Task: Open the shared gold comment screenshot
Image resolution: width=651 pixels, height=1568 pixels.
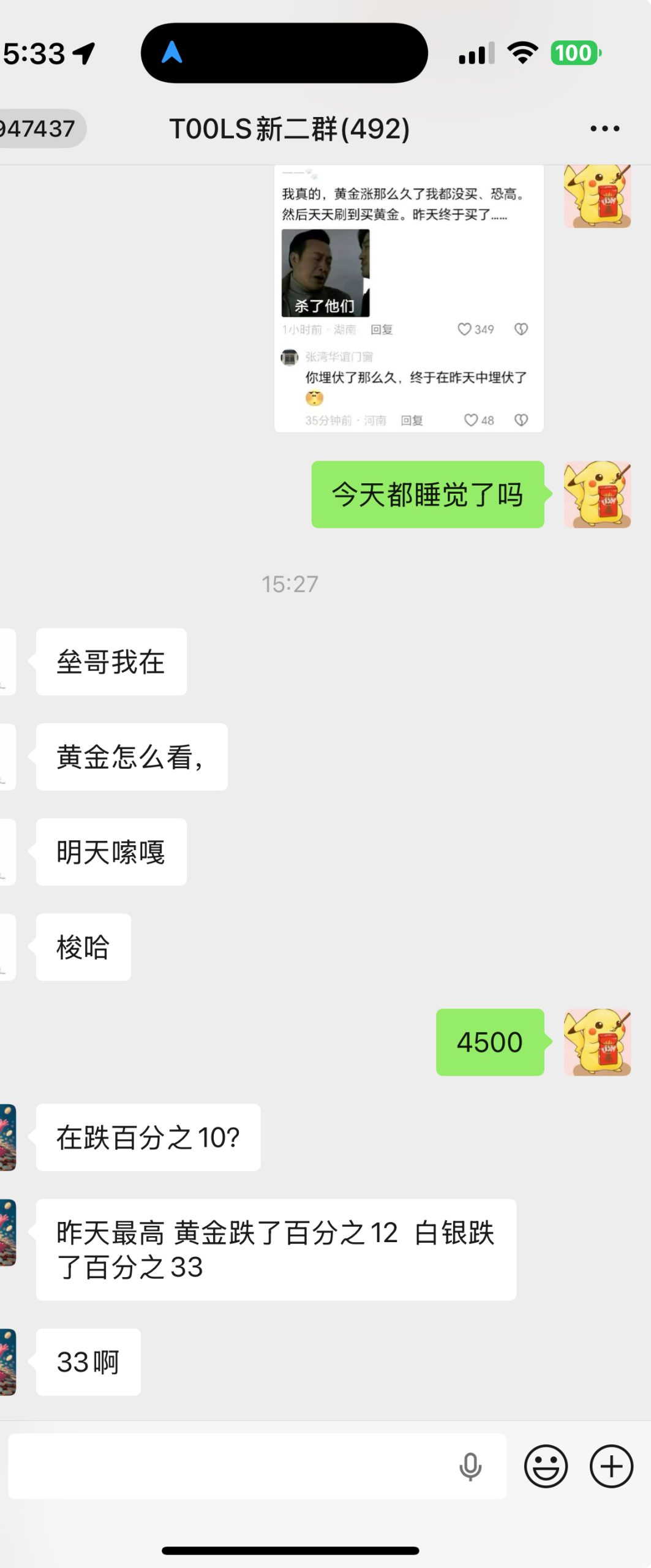Action: pos(408,299)
